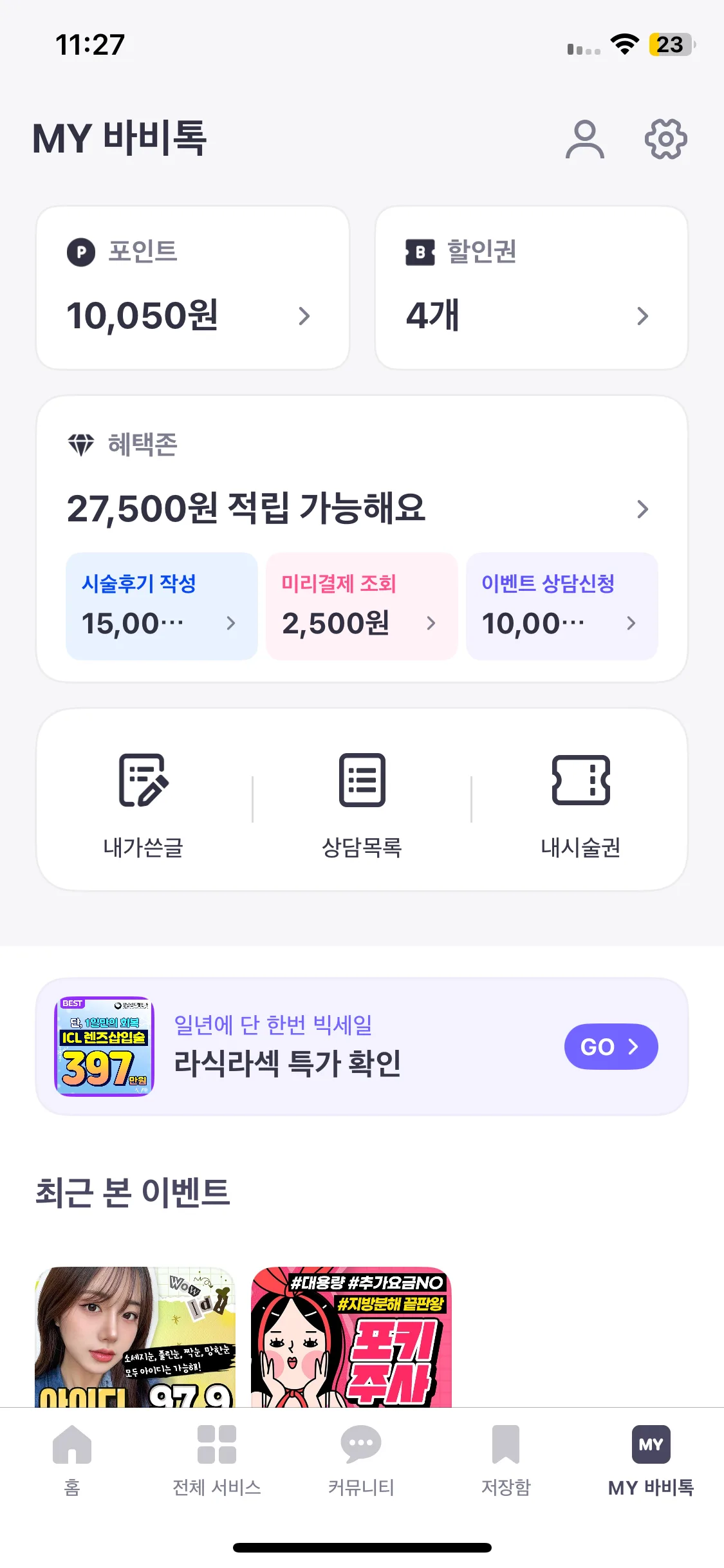Image resolution: width=724 pixels, height=1568 pixels.
Task: Select the 미리결제 조회 benefit chip
Action: click(361, 606)
